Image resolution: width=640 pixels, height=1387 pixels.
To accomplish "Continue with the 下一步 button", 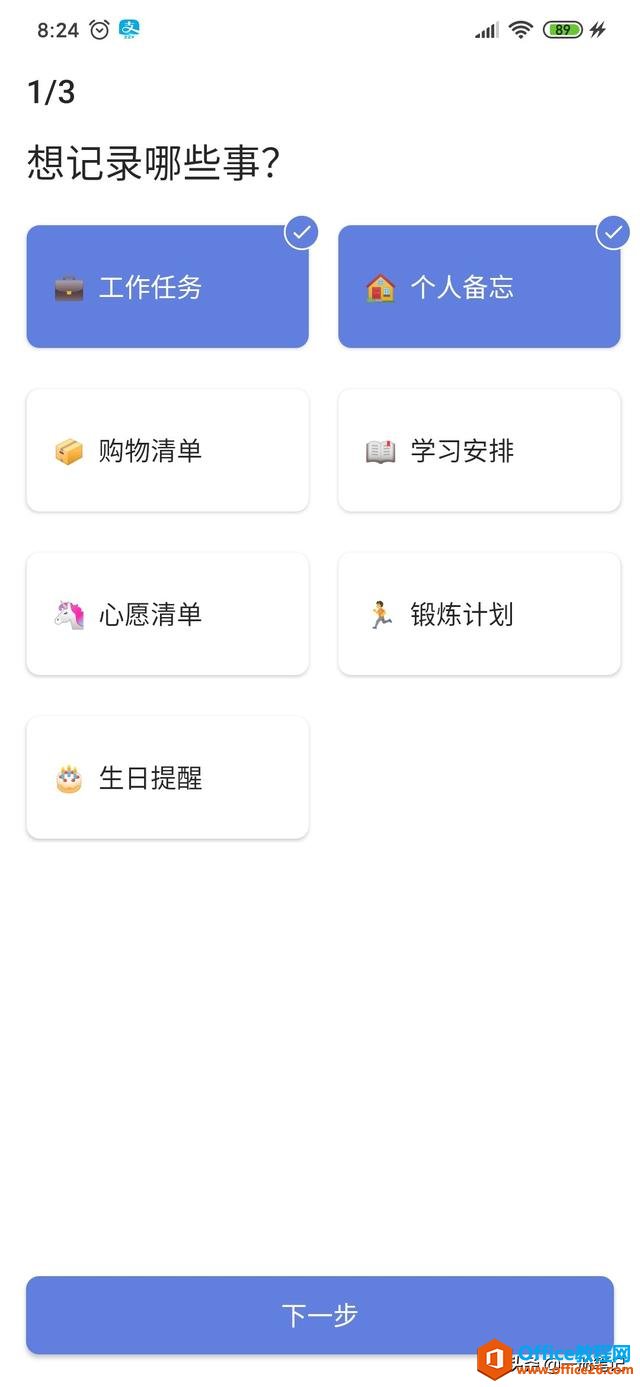I will pyautogui.click(x=320, y=1315).
